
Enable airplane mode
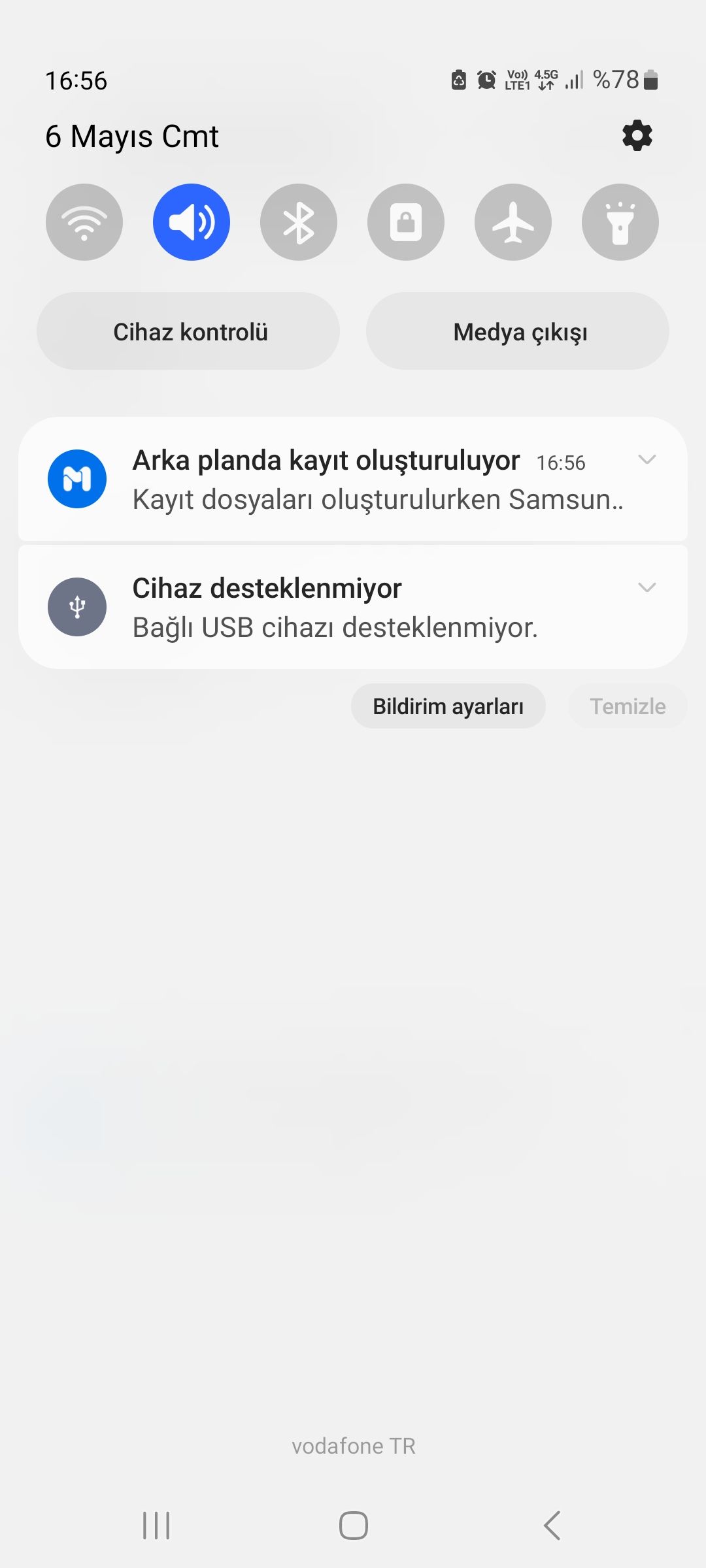[513, 221]
